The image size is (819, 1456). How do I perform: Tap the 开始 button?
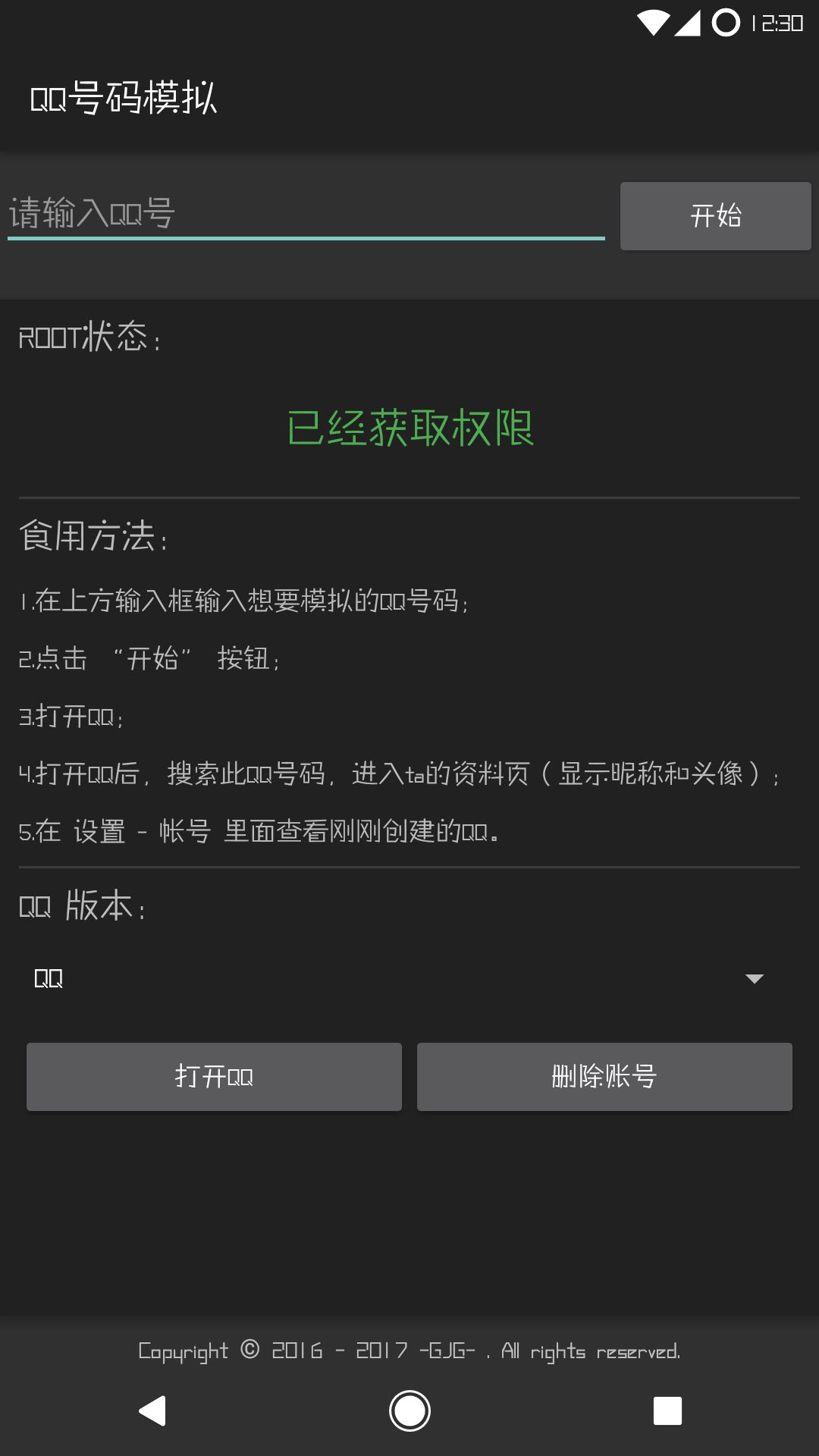coord(715,216)
